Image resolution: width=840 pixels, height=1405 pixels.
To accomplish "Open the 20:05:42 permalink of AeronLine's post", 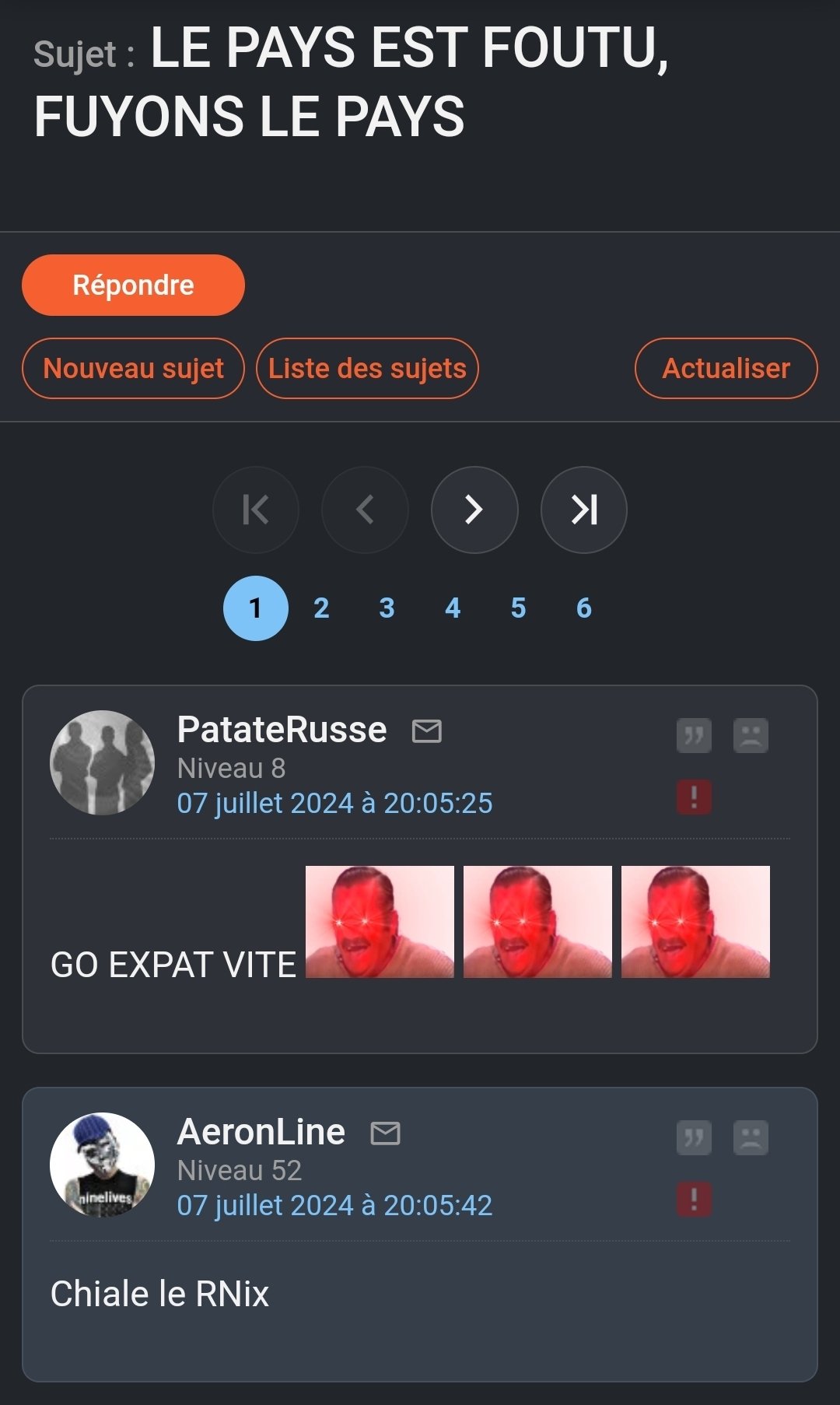I will pyautogui.click(x=334, y=1205).
